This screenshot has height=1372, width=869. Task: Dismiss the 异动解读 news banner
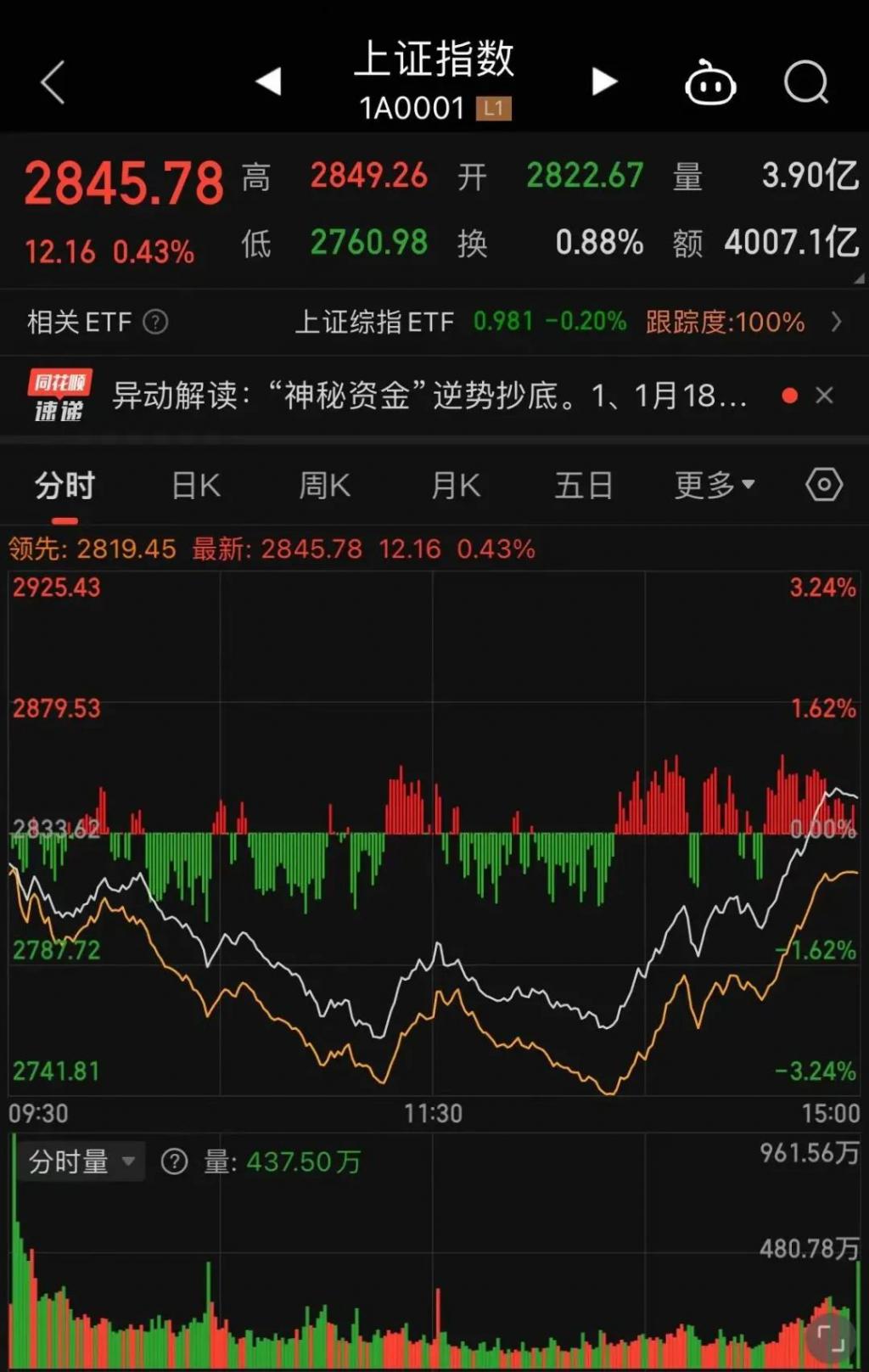point(824,396)
